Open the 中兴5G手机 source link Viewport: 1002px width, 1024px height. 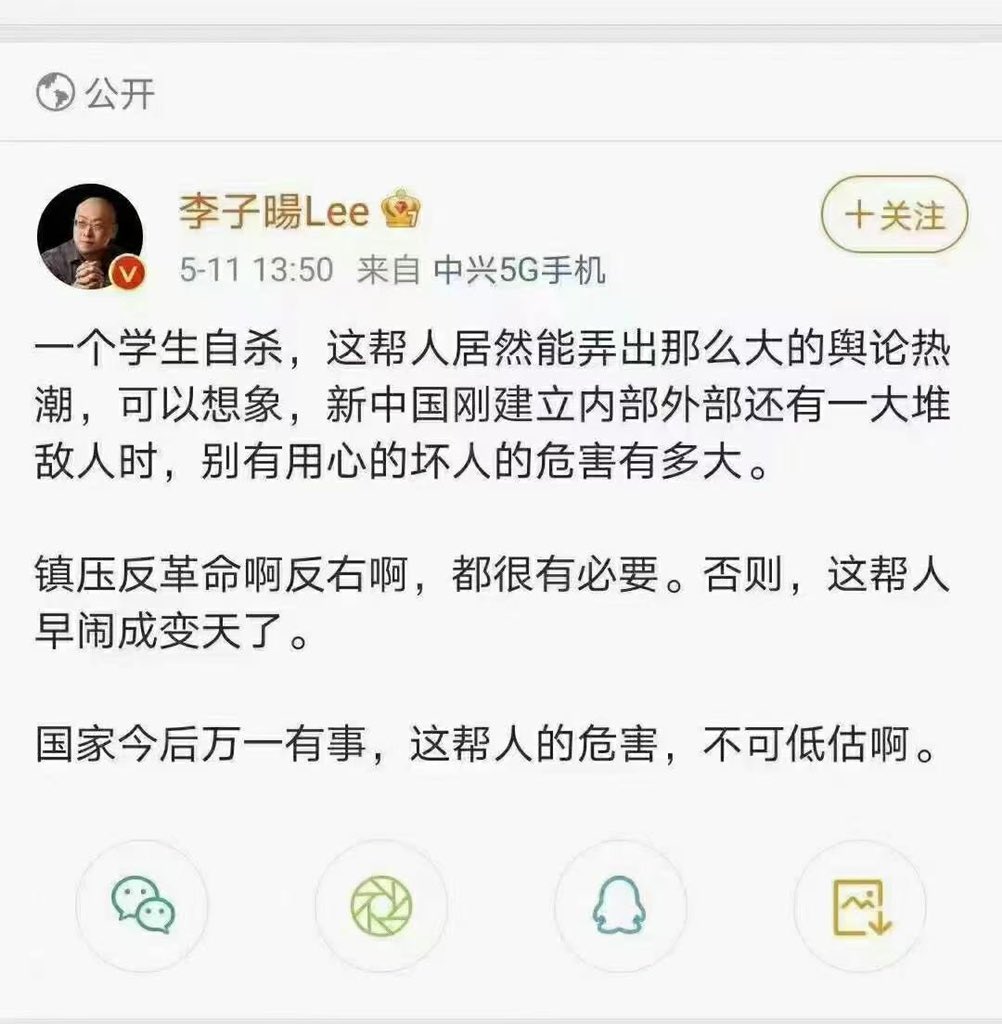click(520, 270)
